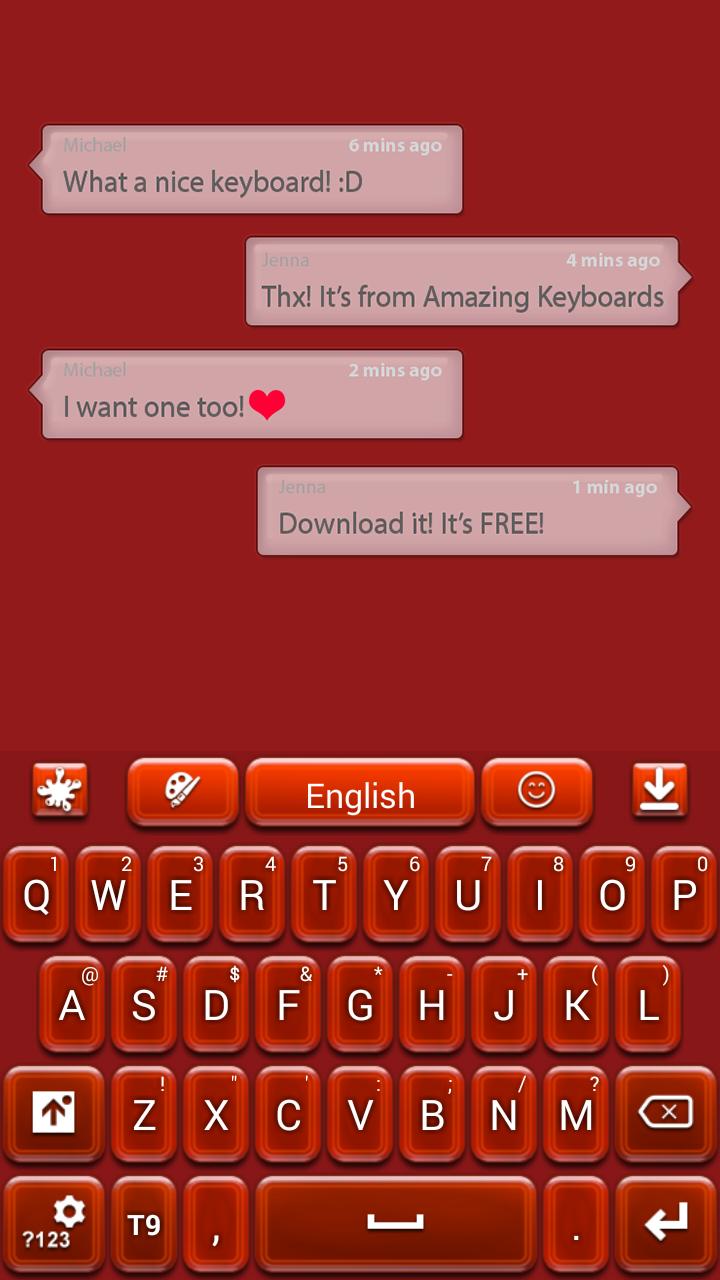Toggle uppercase with the Shift key
Viewport: 720px width, 1280px height.
click(54, 1113)
